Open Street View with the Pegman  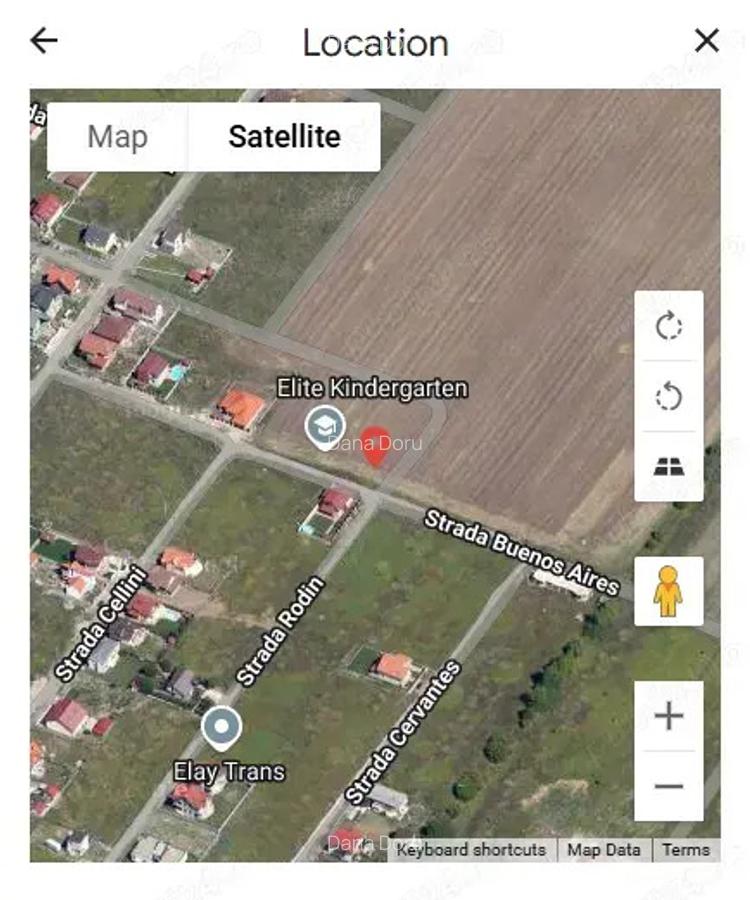click(668, 592)
